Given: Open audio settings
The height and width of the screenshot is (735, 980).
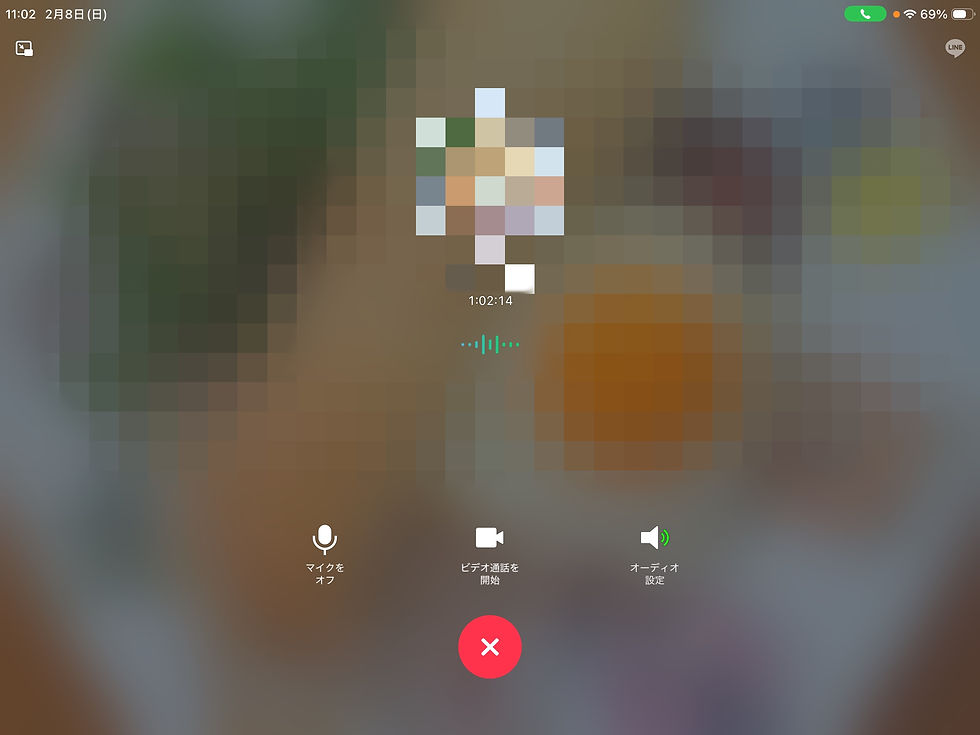Looking at the screenshot, I should 654,540.
